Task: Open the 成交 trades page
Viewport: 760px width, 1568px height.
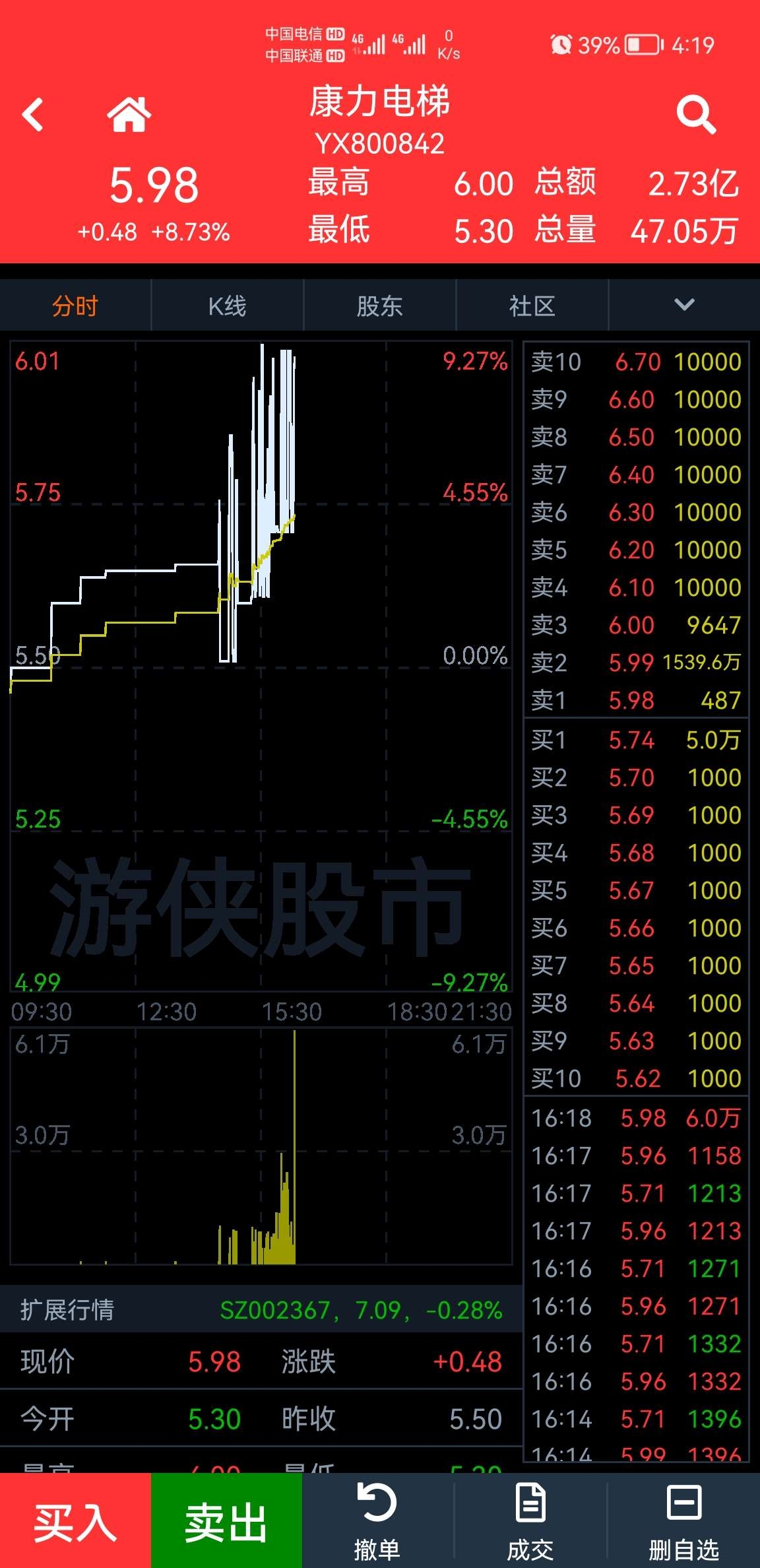Action: point(530,1522)
